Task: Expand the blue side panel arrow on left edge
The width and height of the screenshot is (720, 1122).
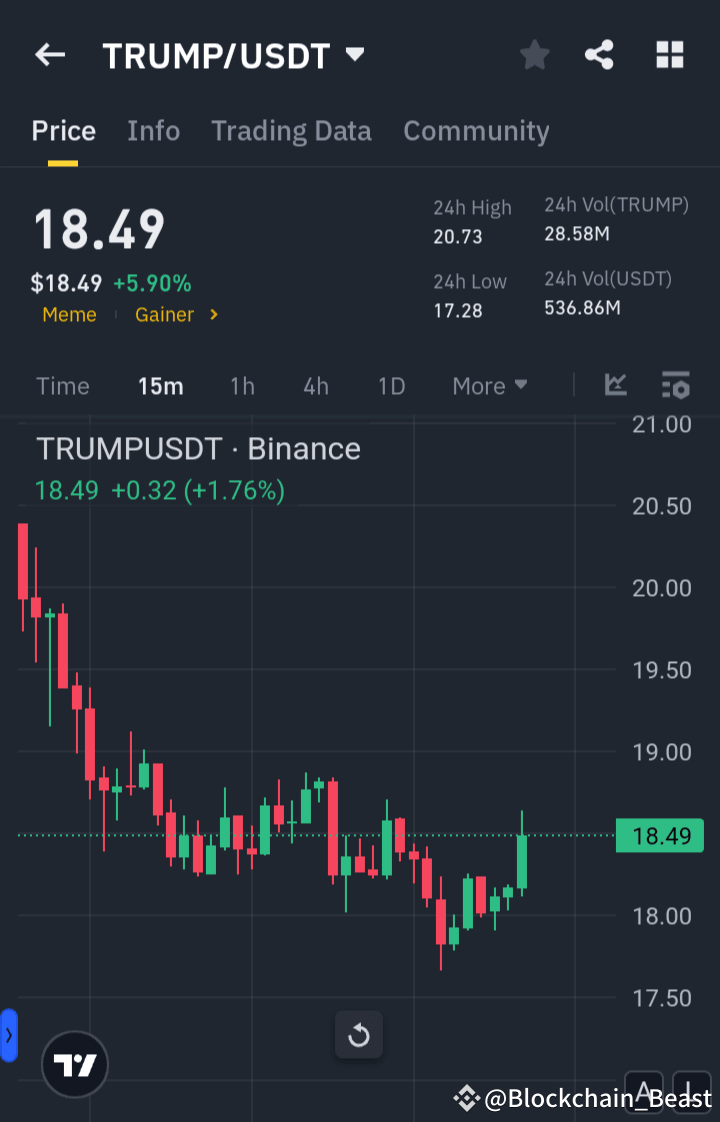Action: pyautogui.click(x=9, y=1035)
